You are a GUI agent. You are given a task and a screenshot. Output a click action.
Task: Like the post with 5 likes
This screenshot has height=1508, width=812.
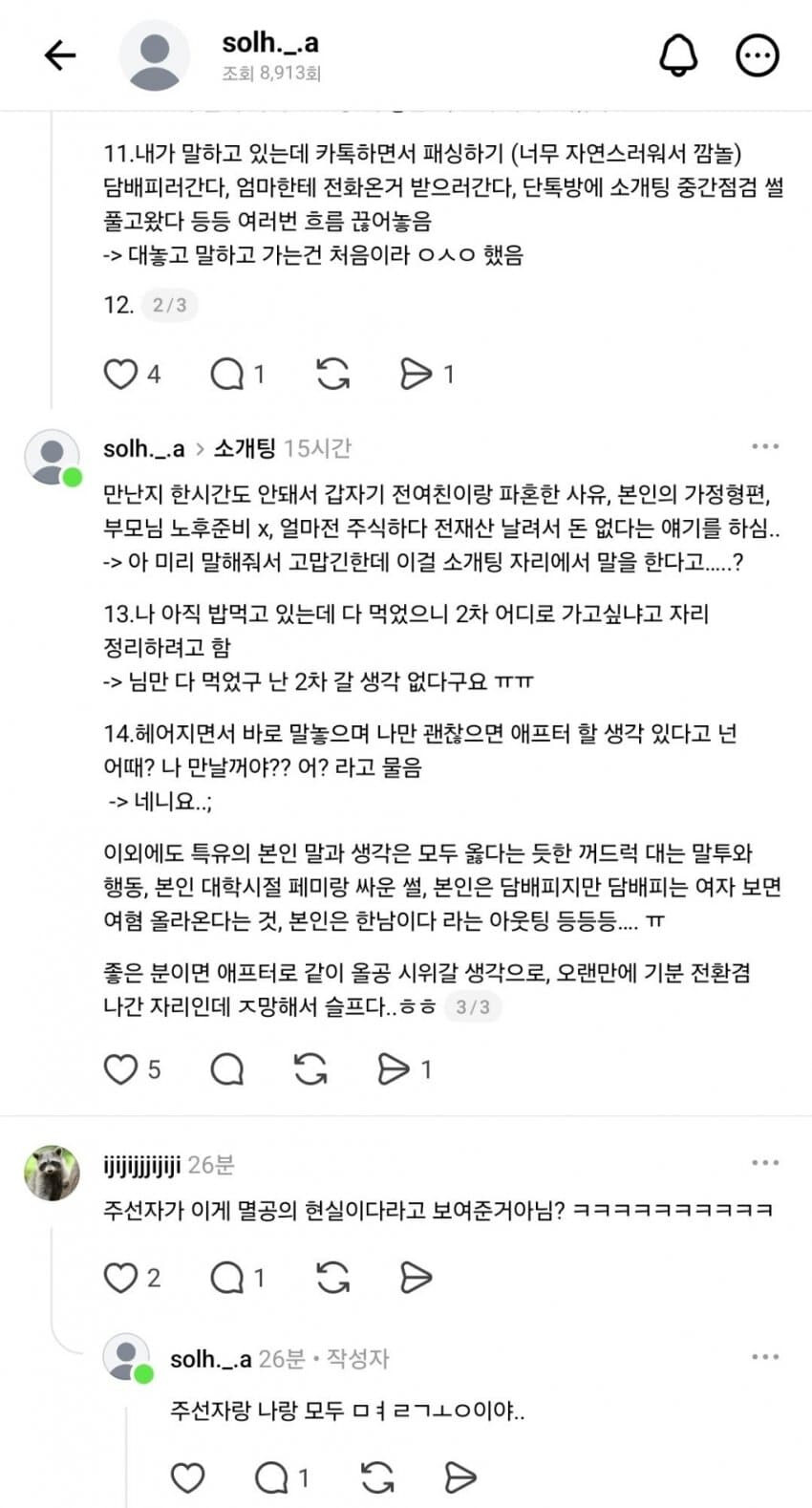pyautogui.click(x=120, y=1068)
